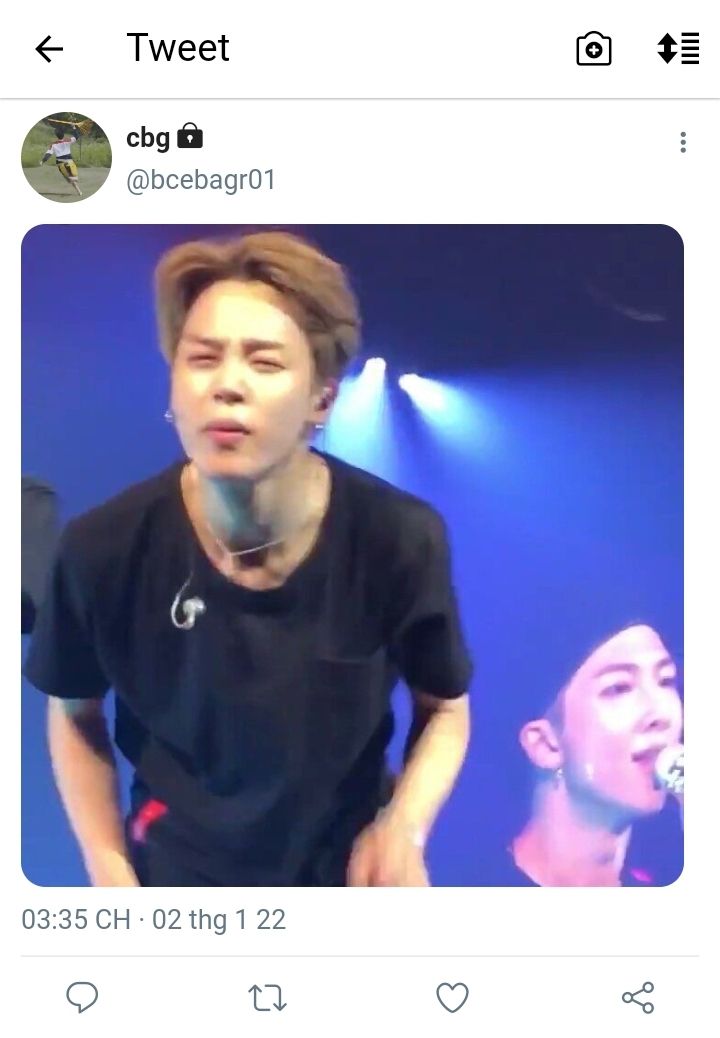Open the tweet's three-dot overflow menu

pos(683,142)
